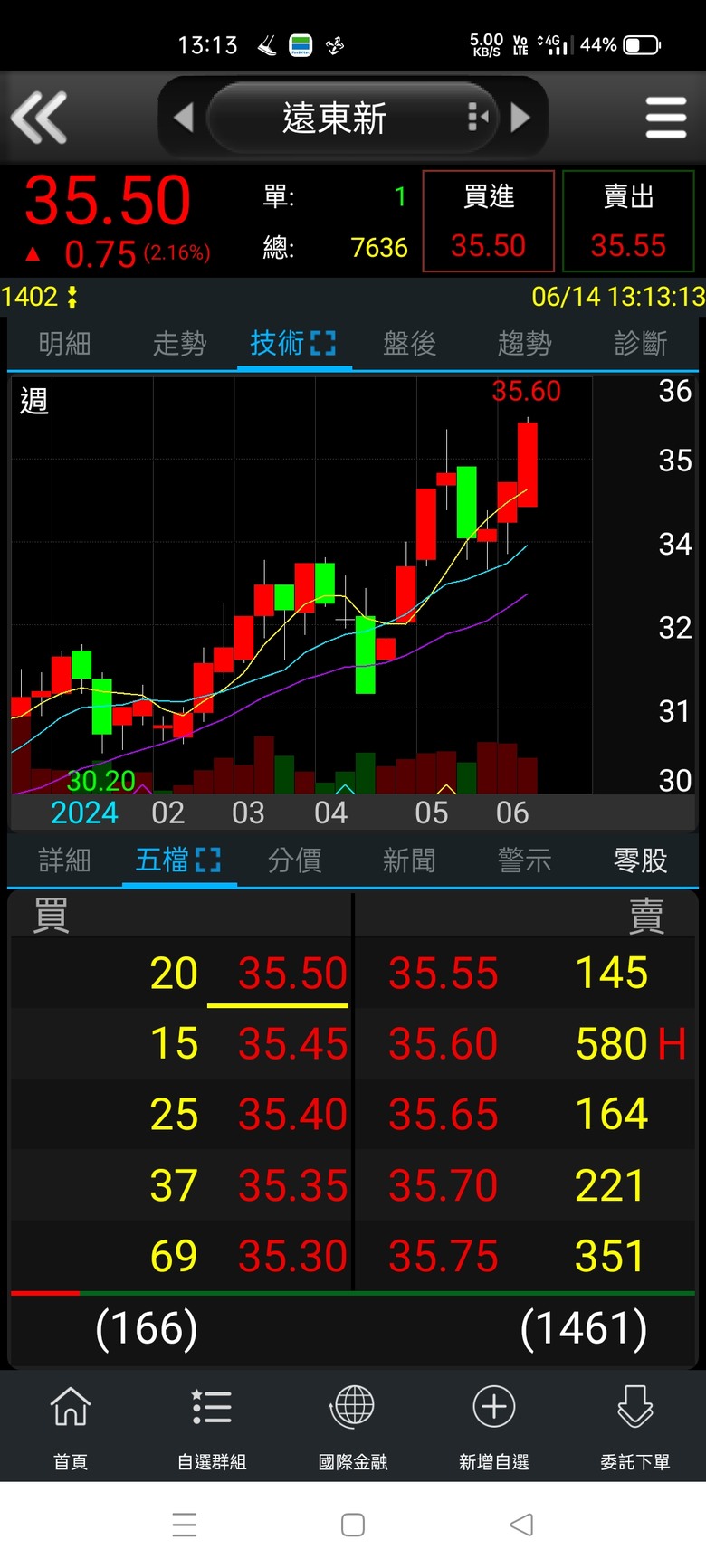706x1568 pixels.
Task: Switch to the 走勢 tab
Action: [179, 343]
